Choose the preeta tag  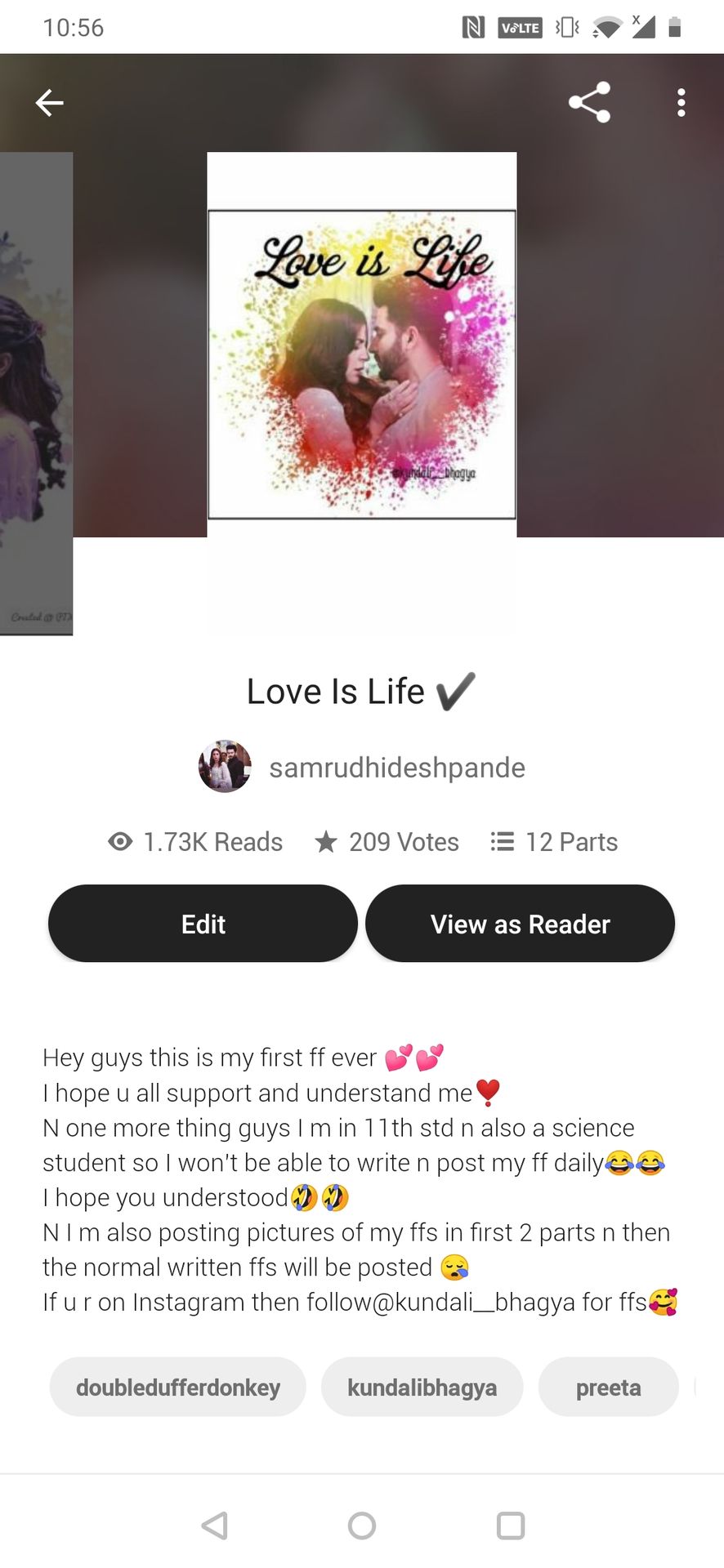(x=608, y=1388)
